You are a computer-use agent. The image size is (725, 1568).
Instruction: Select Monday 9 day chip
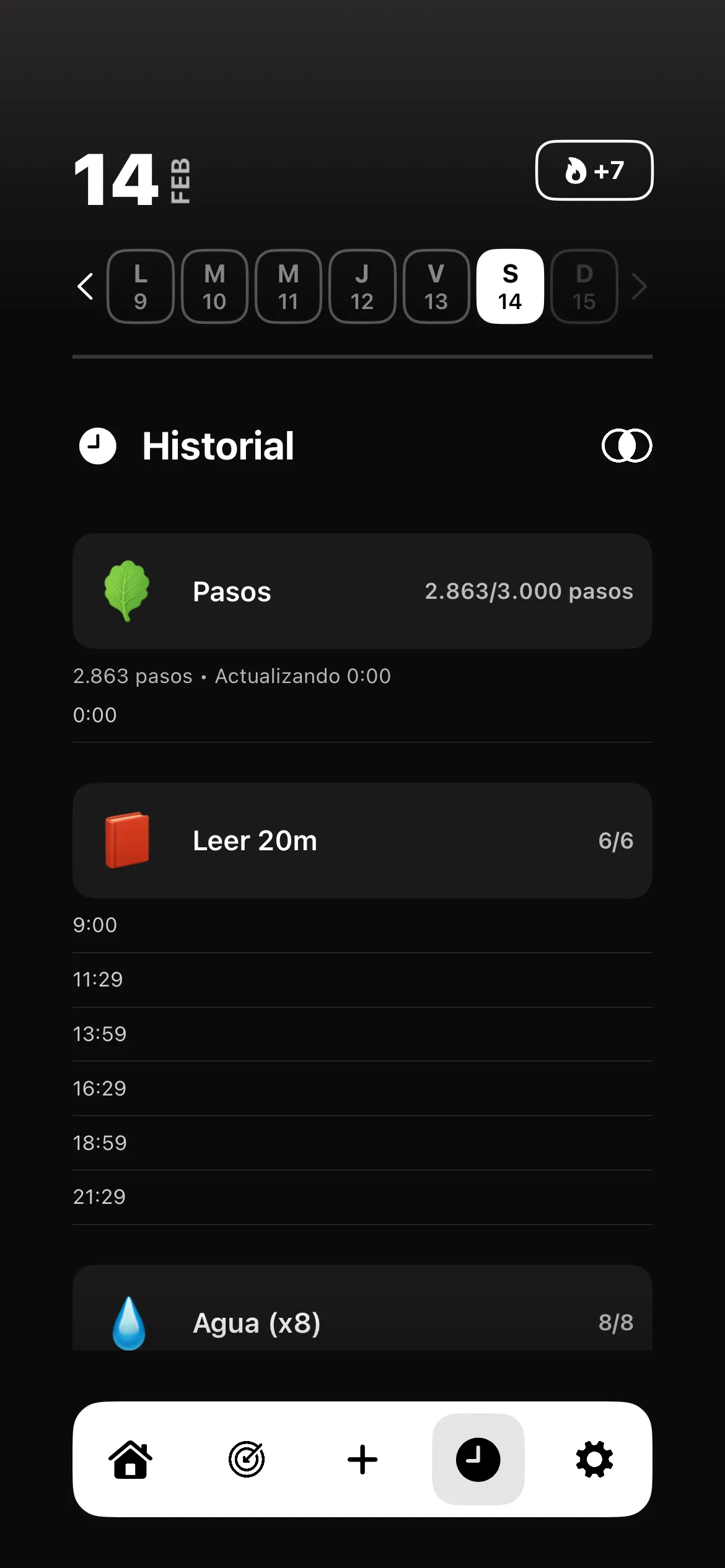(140, 287)
